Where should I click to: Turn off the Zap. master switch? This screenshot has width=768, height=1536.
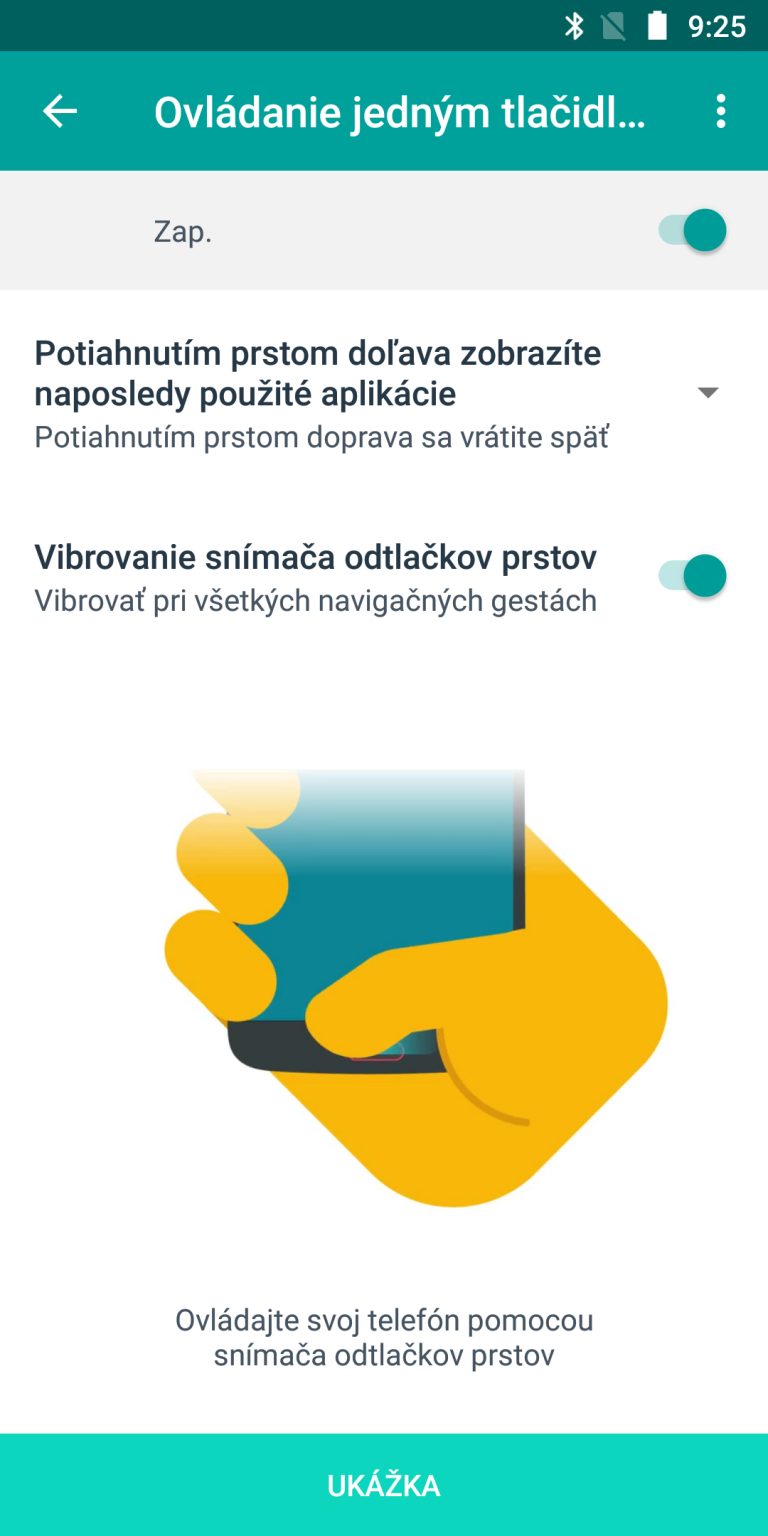(x=692, y=231)
